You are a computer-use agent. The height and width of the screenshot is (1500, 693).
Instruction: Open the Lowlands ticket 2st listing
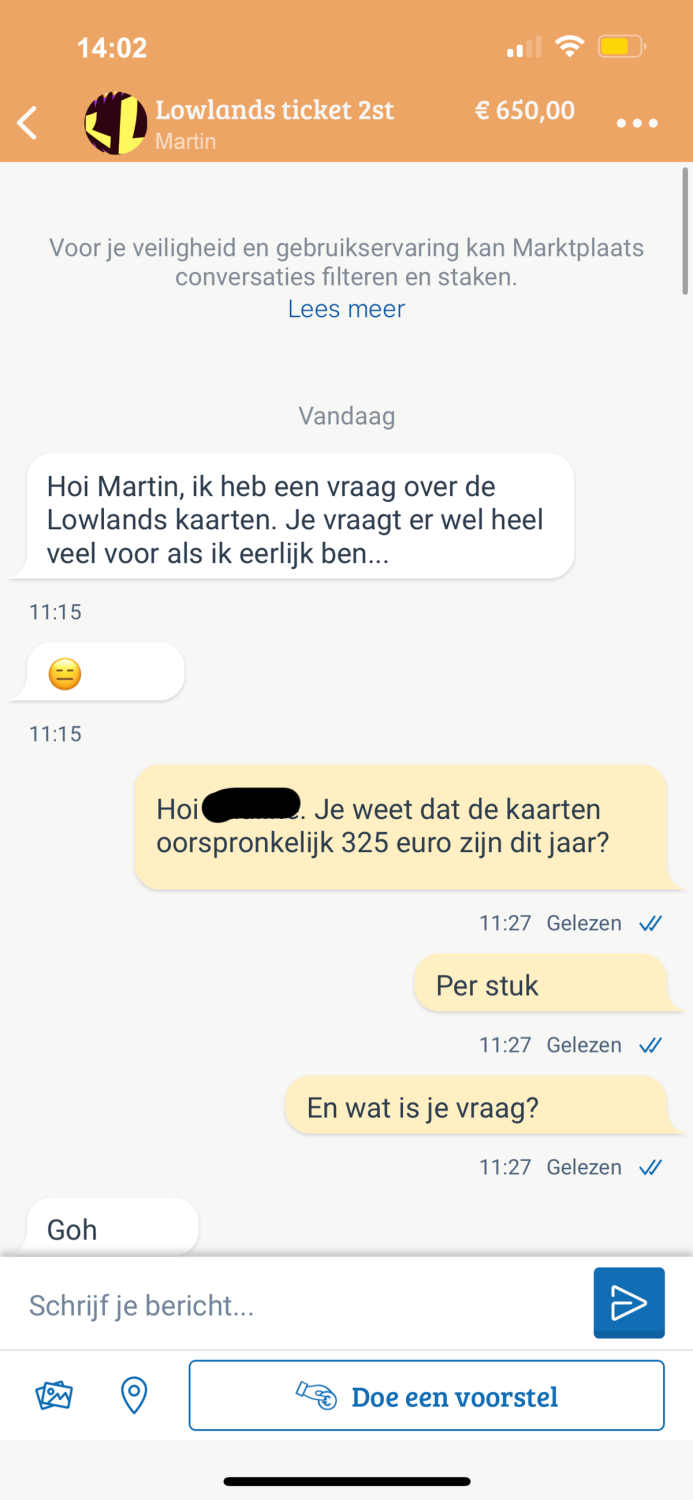point(274,111)
